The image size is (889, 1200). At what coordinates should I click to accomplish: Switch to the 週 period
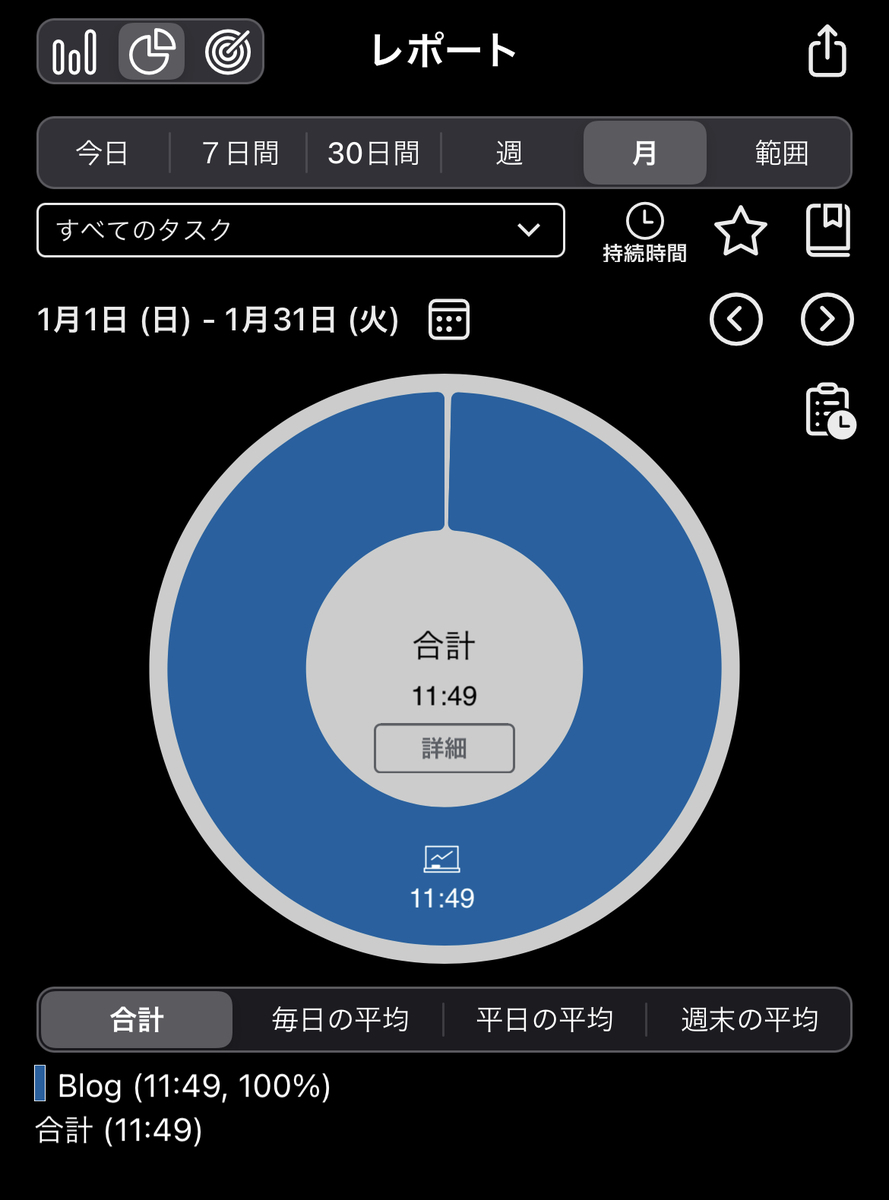click(x=509, y=154)
